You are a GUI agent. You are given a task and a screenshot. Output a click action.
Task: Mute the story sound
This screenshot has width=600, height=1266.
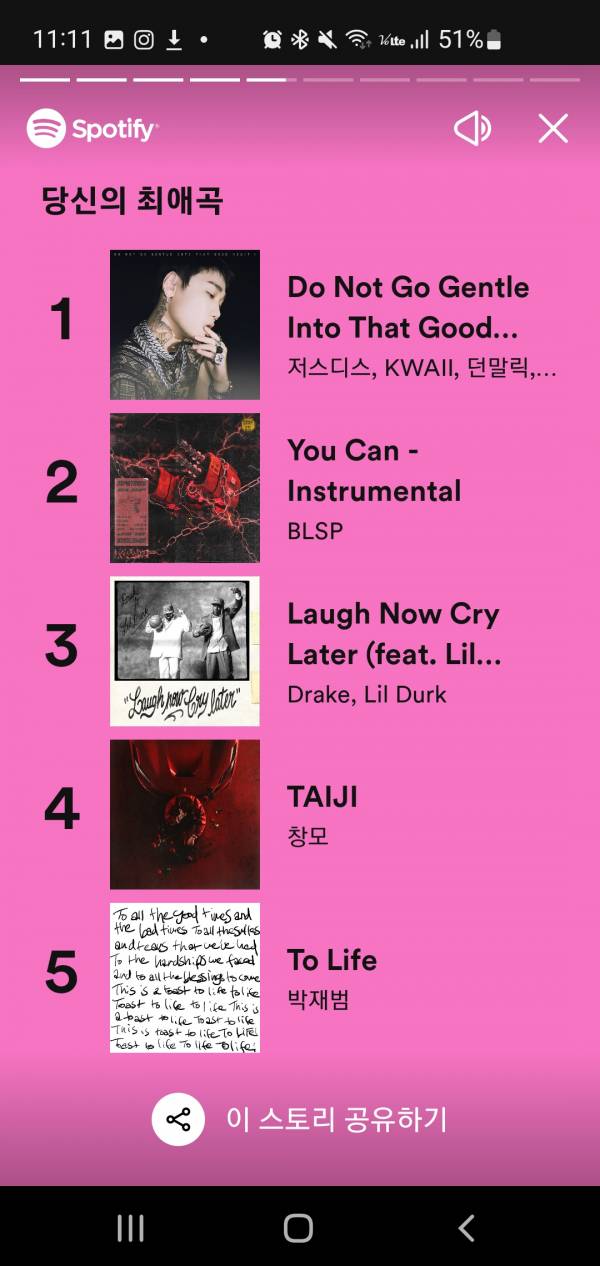pos(472,128)
